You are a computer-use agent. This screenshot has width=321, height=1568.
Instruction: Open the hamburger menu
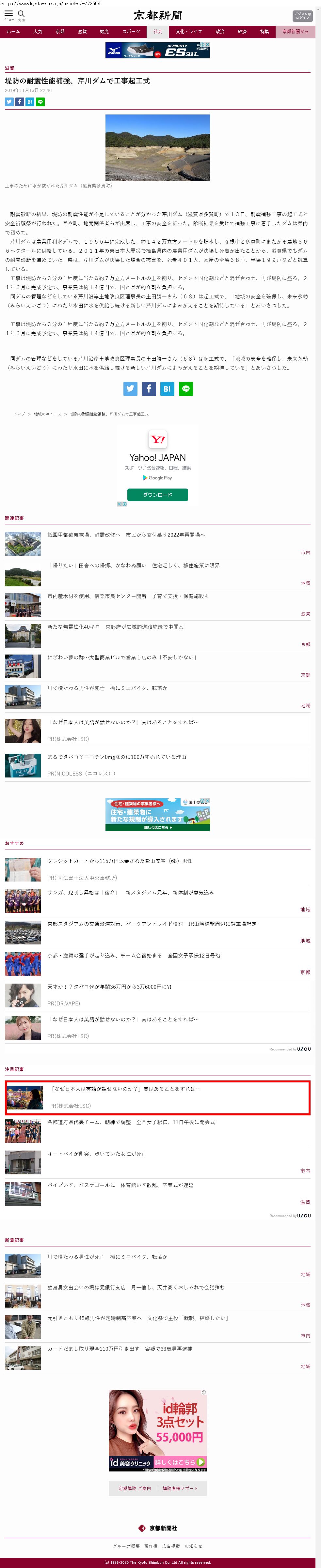[8, 13]
